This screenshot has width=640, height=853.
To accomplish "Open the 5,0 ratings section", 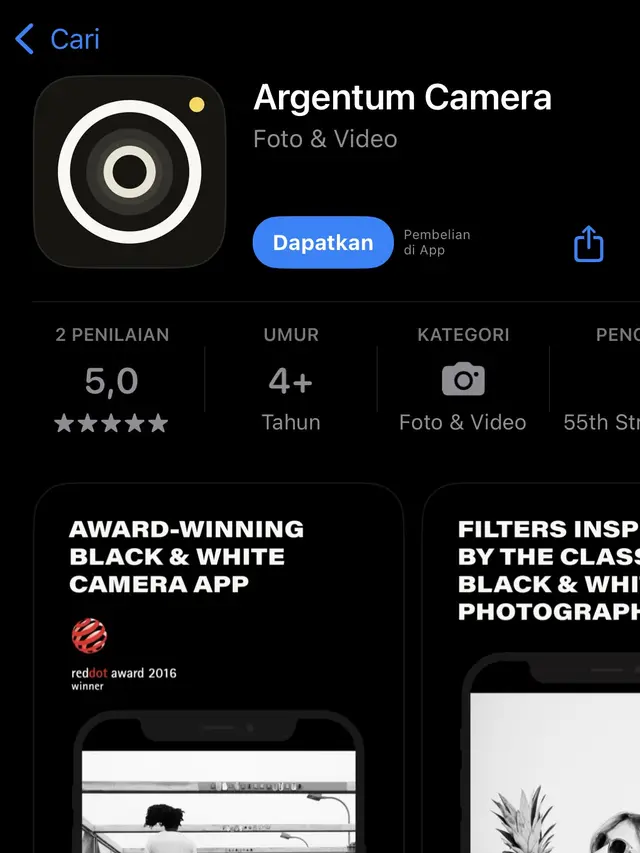I will [111, 381].
